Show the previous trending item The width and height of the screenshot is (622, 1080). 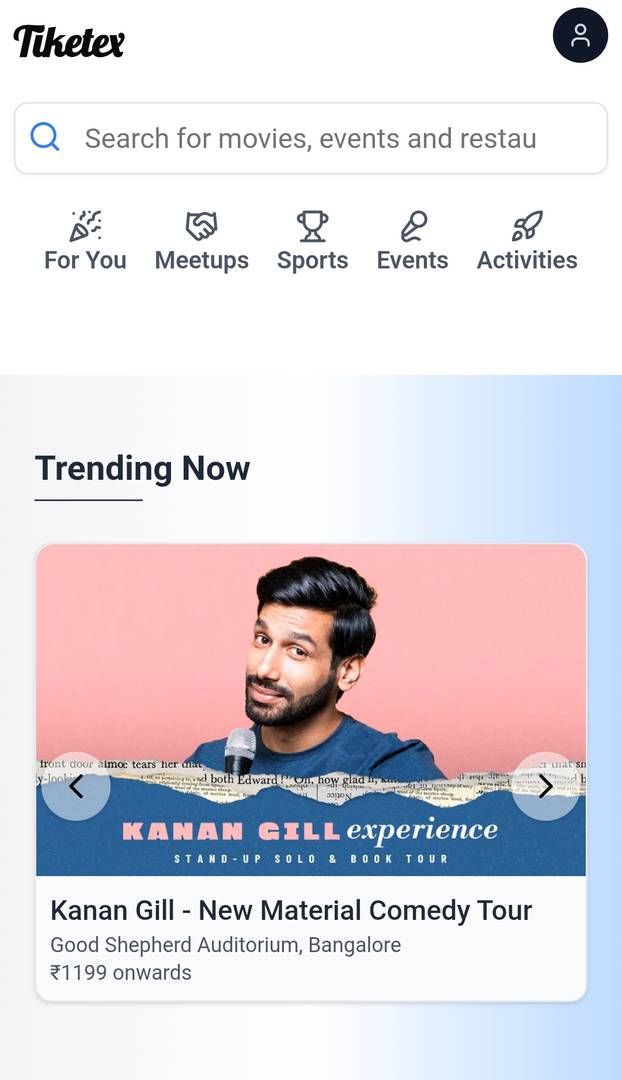click(76, 786)
